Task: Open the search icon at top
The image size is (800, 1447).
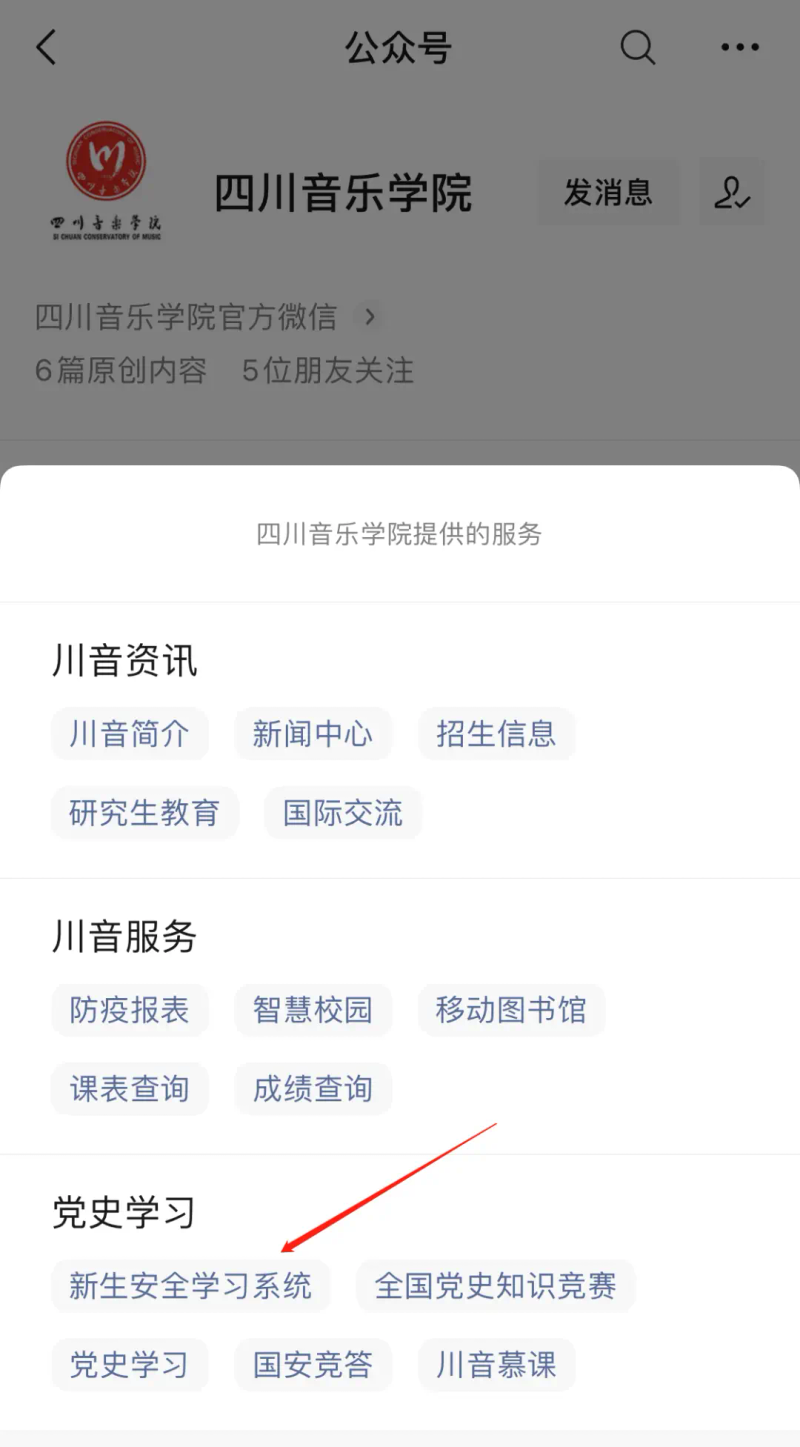Action: pos(638,47)
